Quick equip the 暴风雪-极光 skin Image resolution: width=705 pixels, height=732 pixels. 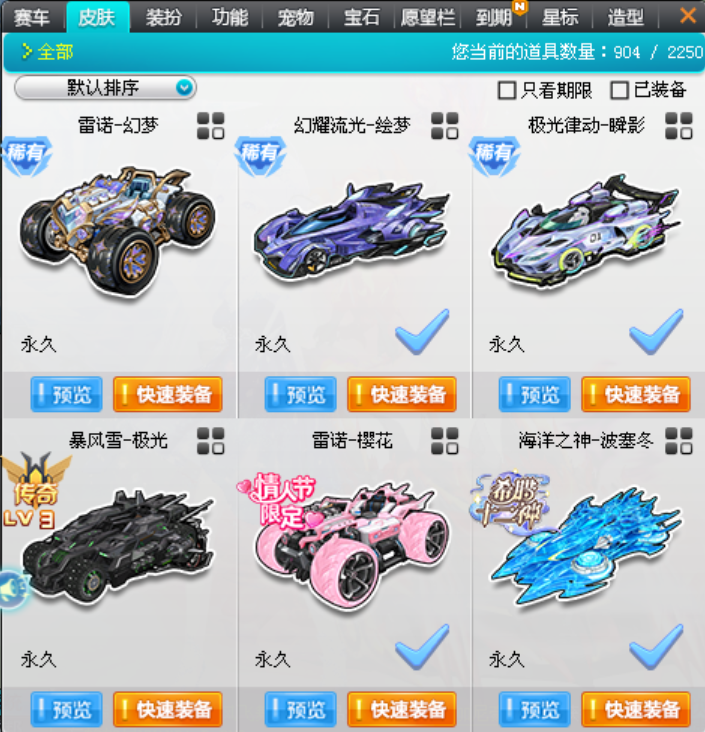point(167,710)
